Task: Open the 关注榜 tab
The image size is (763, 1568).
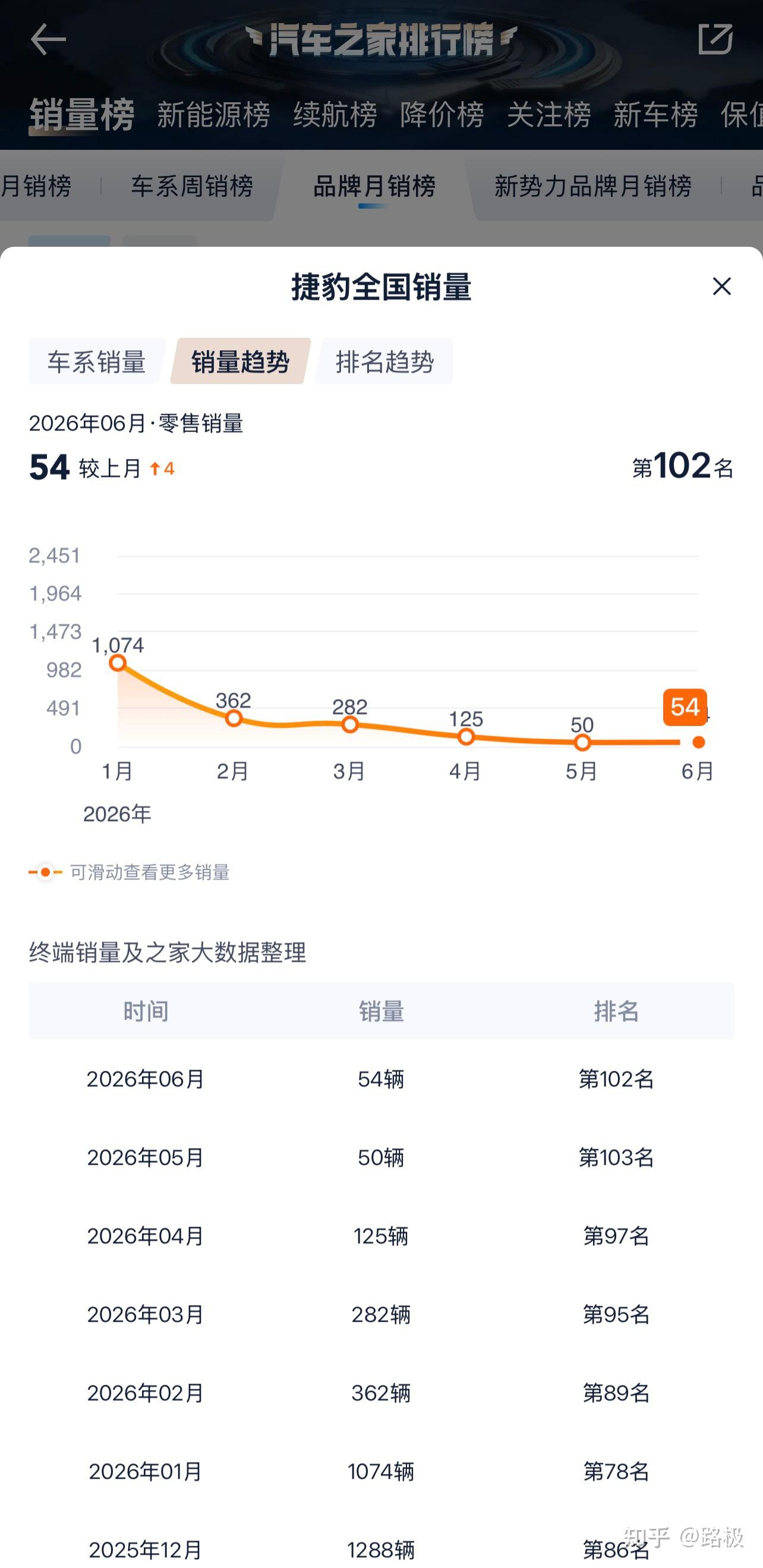Action: pyautogui.click(x=549, y=114)
